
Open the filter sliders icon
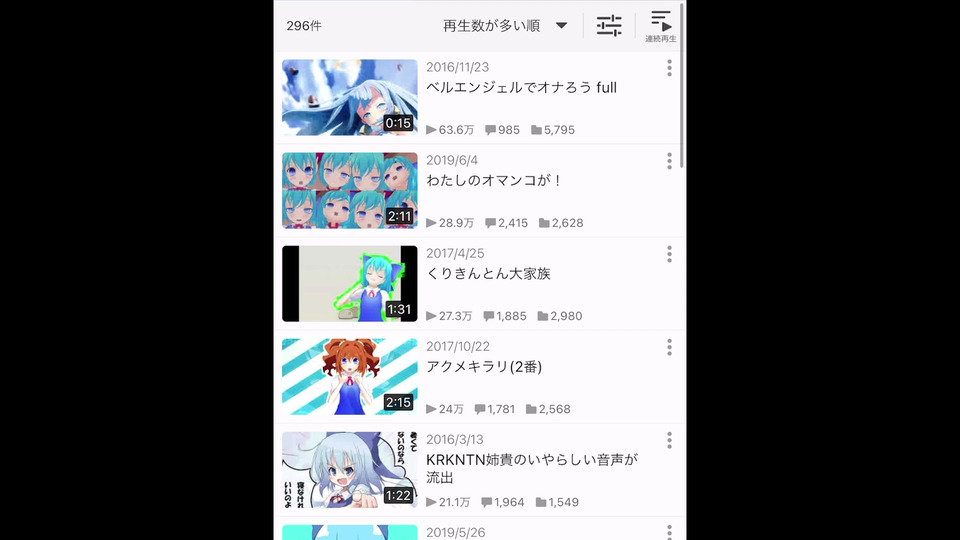coord(609,26)
